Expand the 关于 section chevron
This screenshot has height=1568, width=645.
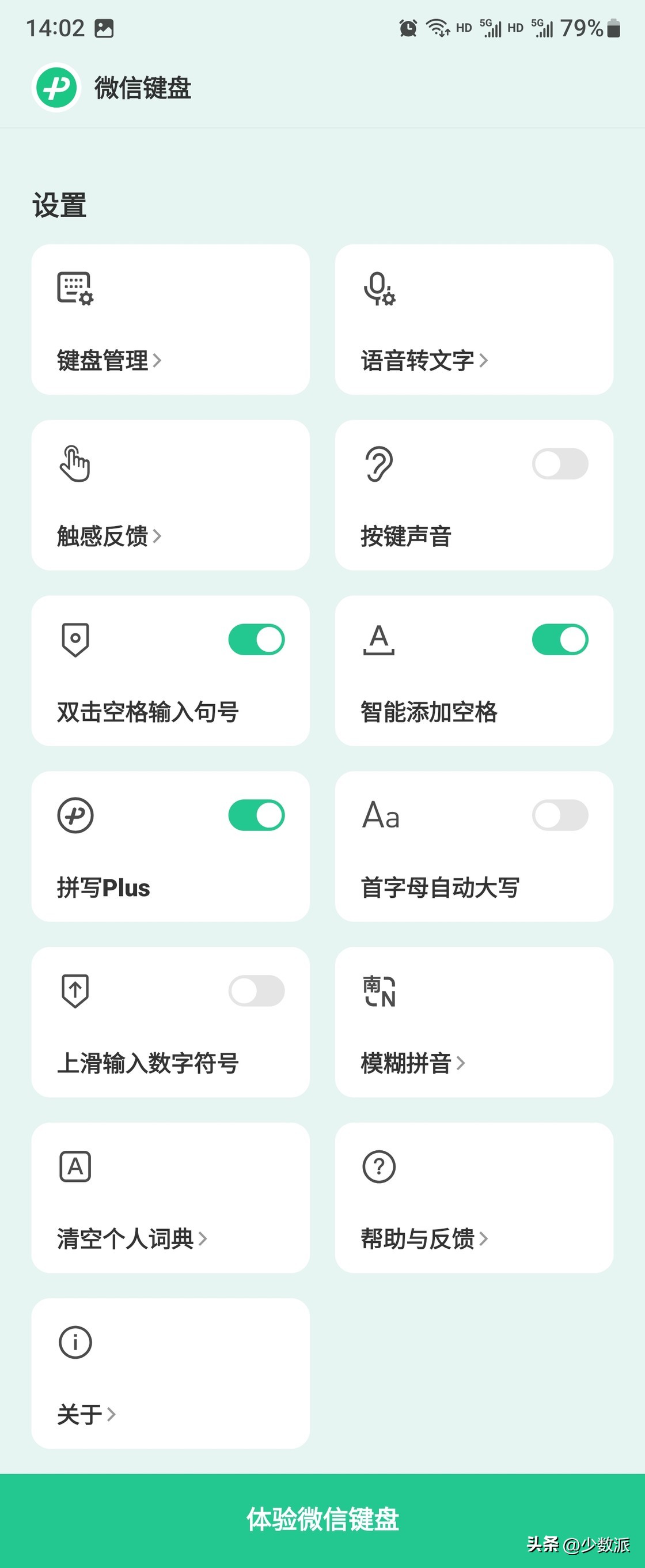click(x=111, y=1415)
